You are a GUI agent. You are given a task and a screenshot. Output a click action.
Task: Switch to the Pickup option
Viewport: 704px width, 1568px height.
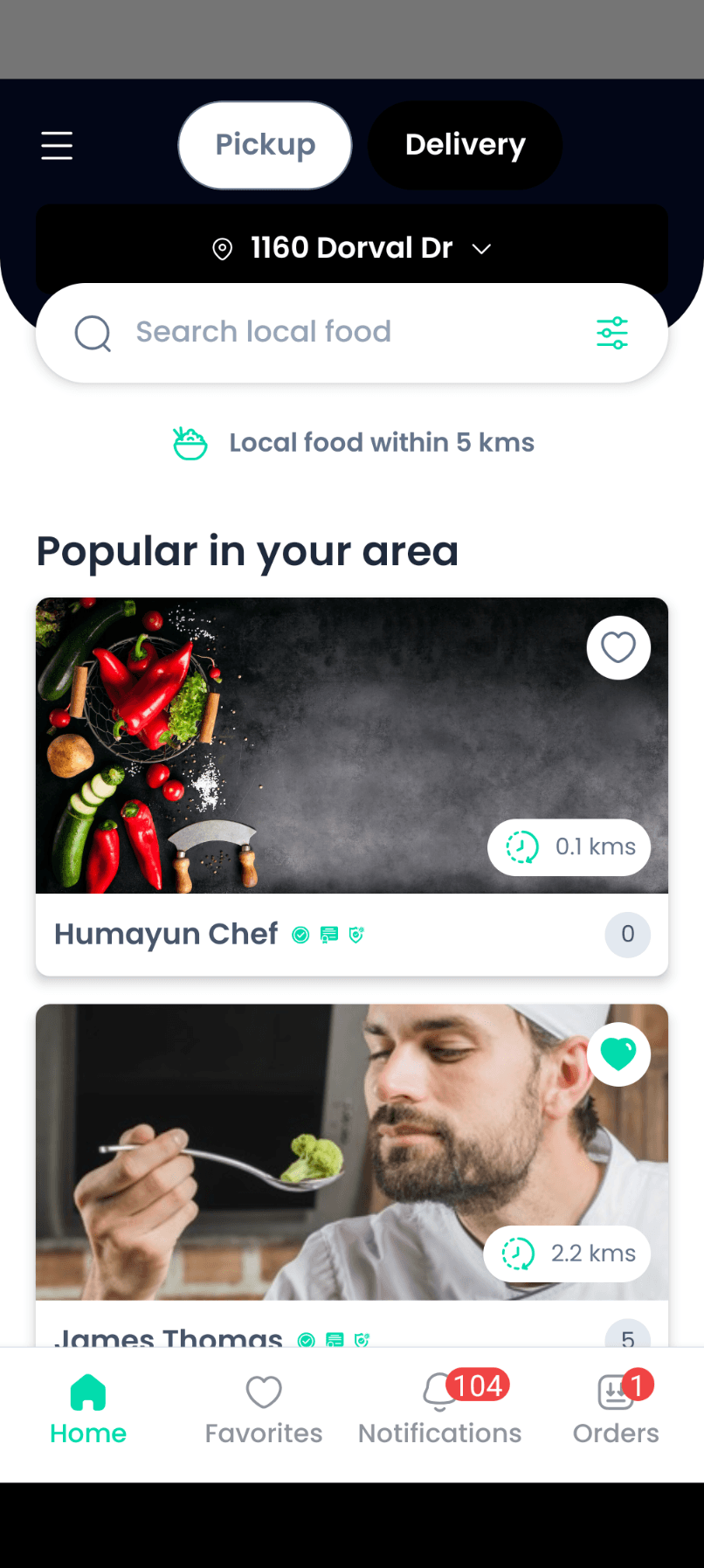pyautogui.click(x=266, y=145)
